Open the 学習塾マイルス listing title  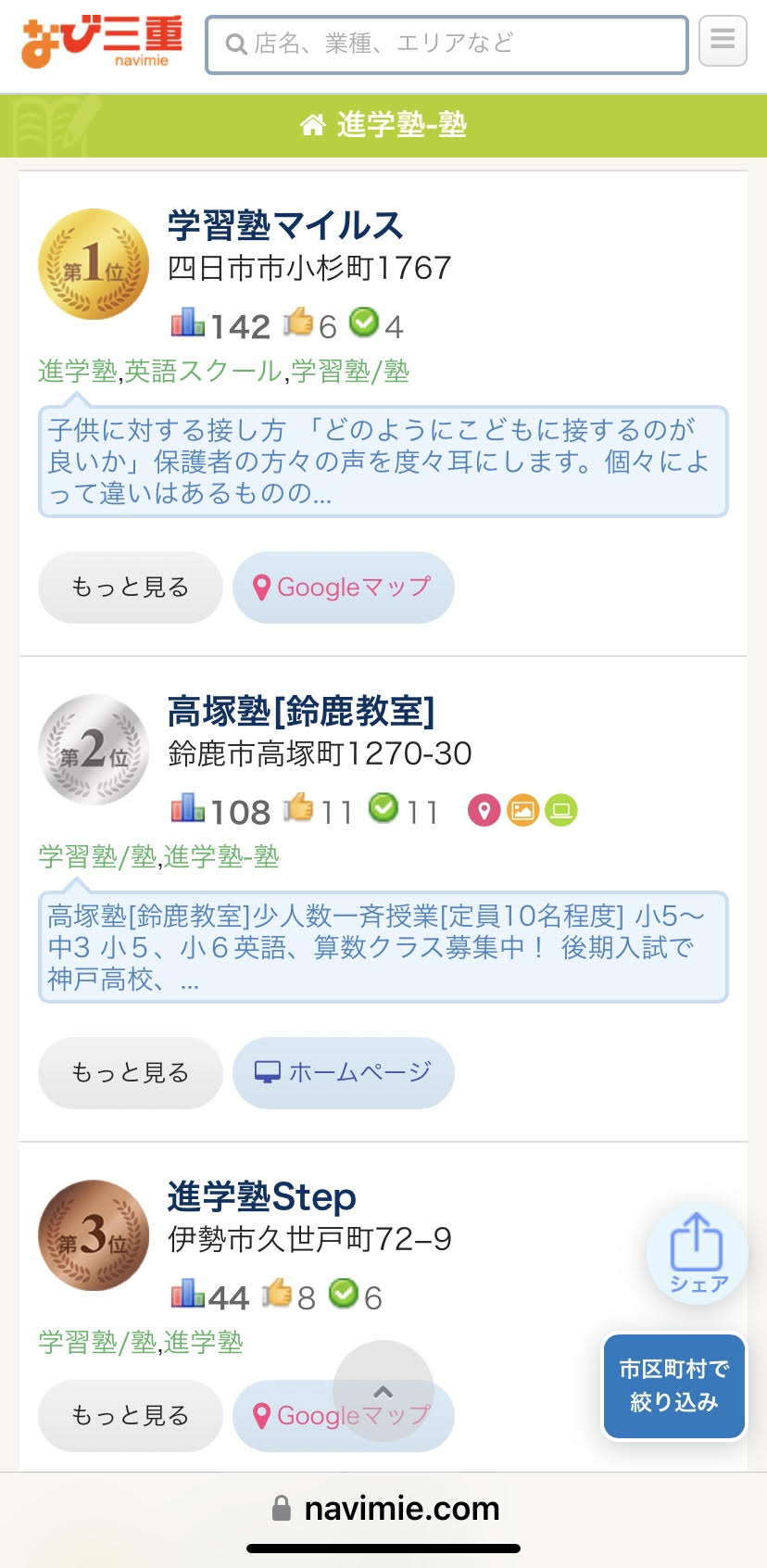pos(285,225)
